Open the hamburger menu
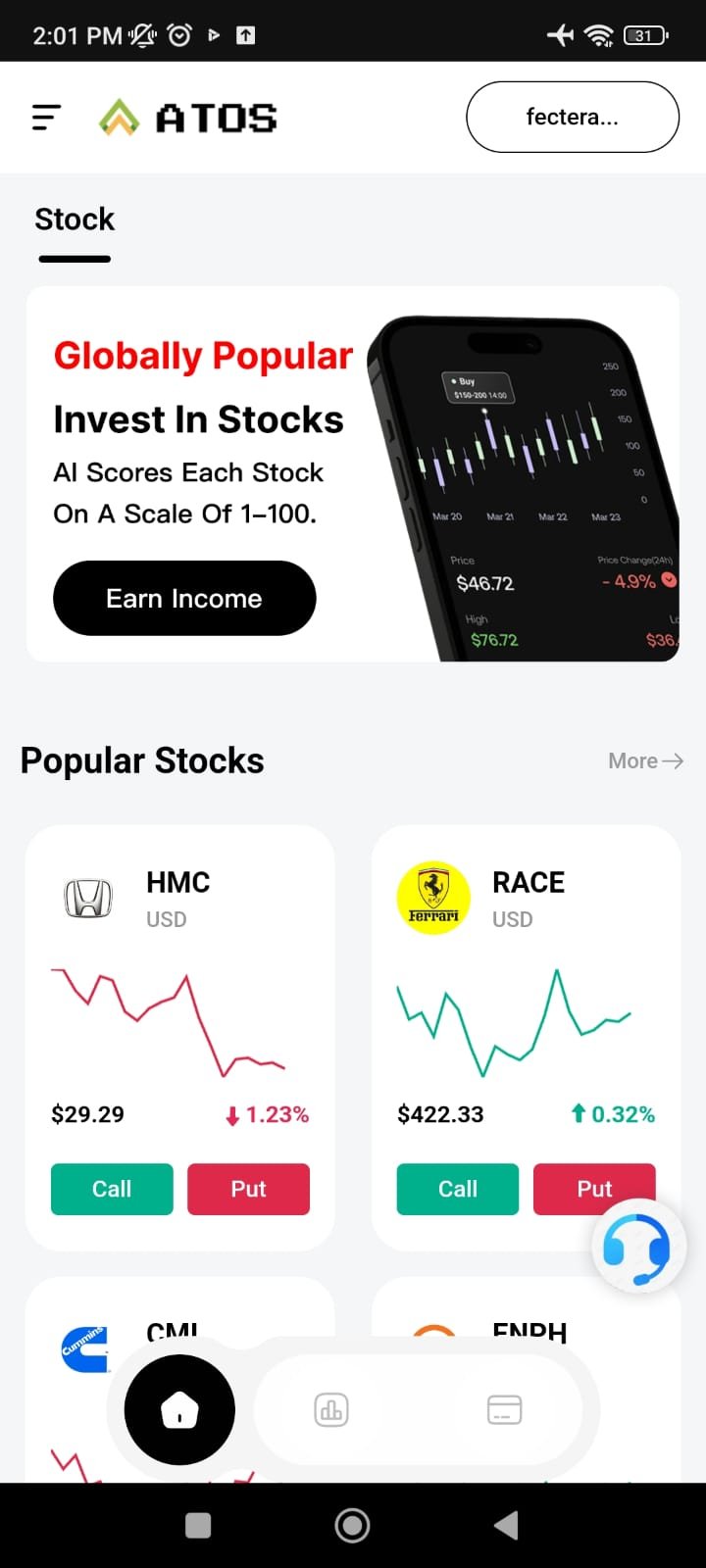This screenshot has height=1568, width=706. (x=46, y=118)
